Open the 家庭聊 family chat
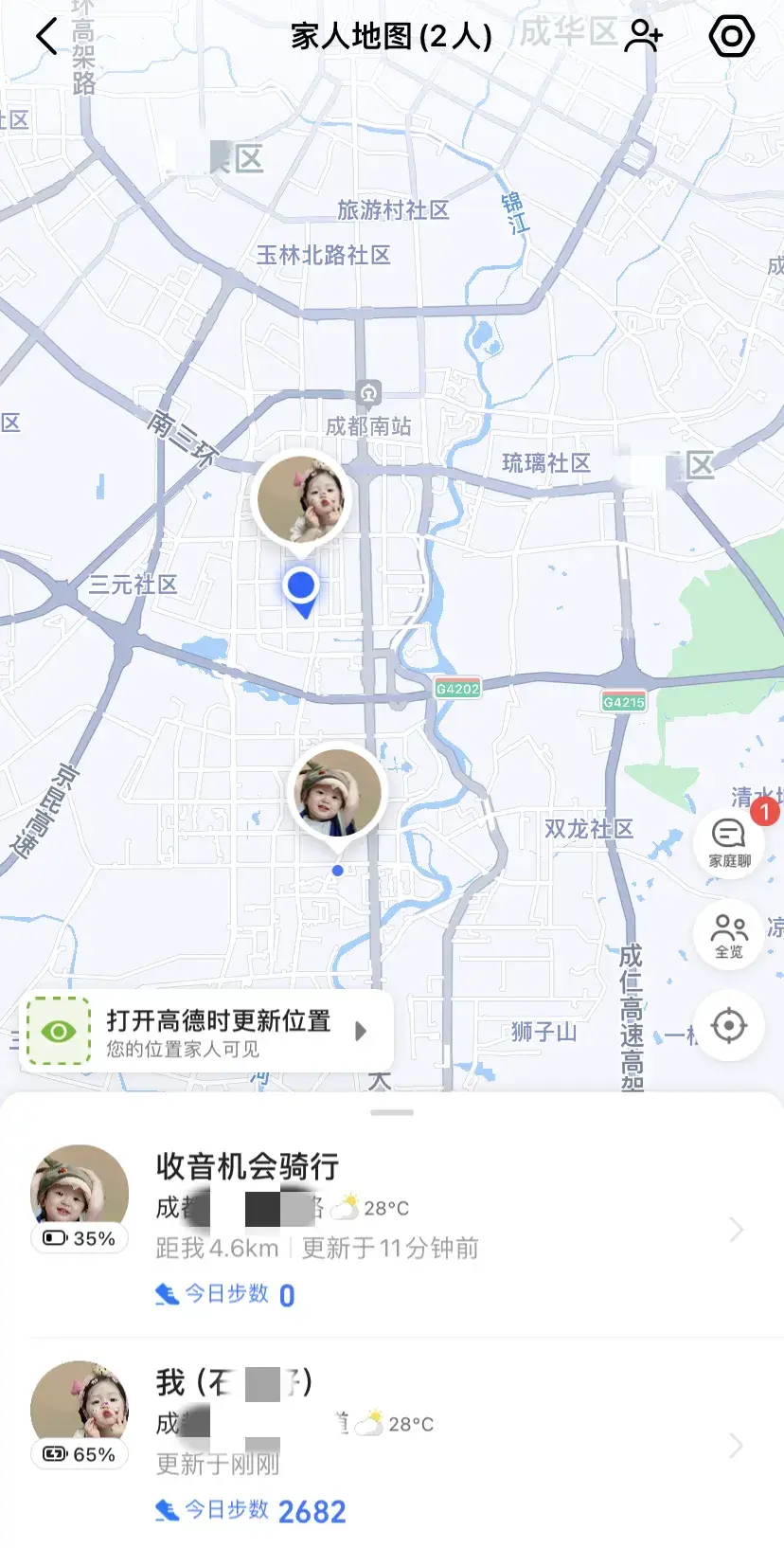Screen dimensions: 784x1548 [728, 842]
